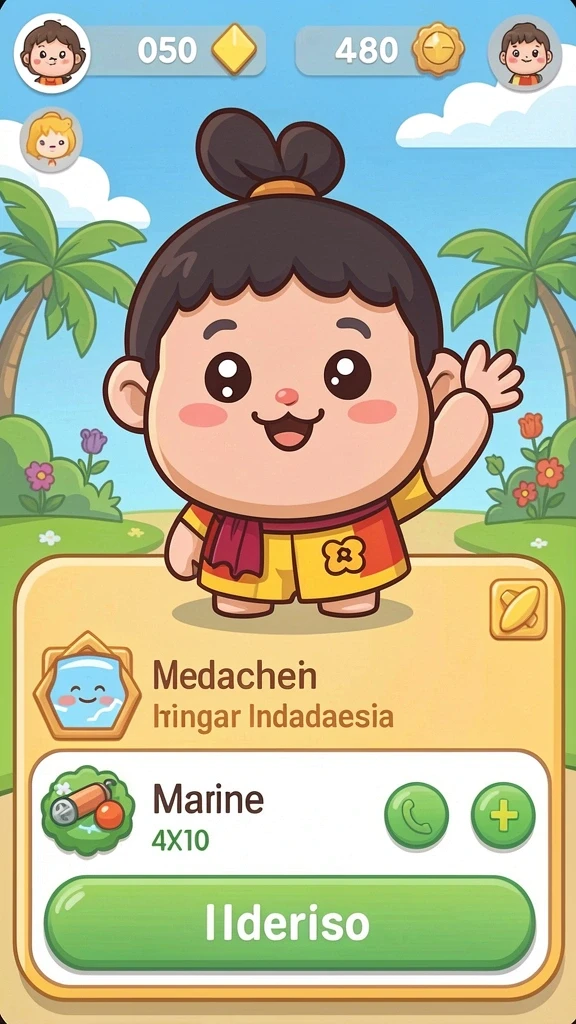Open the brown-haired avatar beside the 050 counter
Image resolution: width=576 pixels, height=1024 pixels.
click(x=52, y=53)
